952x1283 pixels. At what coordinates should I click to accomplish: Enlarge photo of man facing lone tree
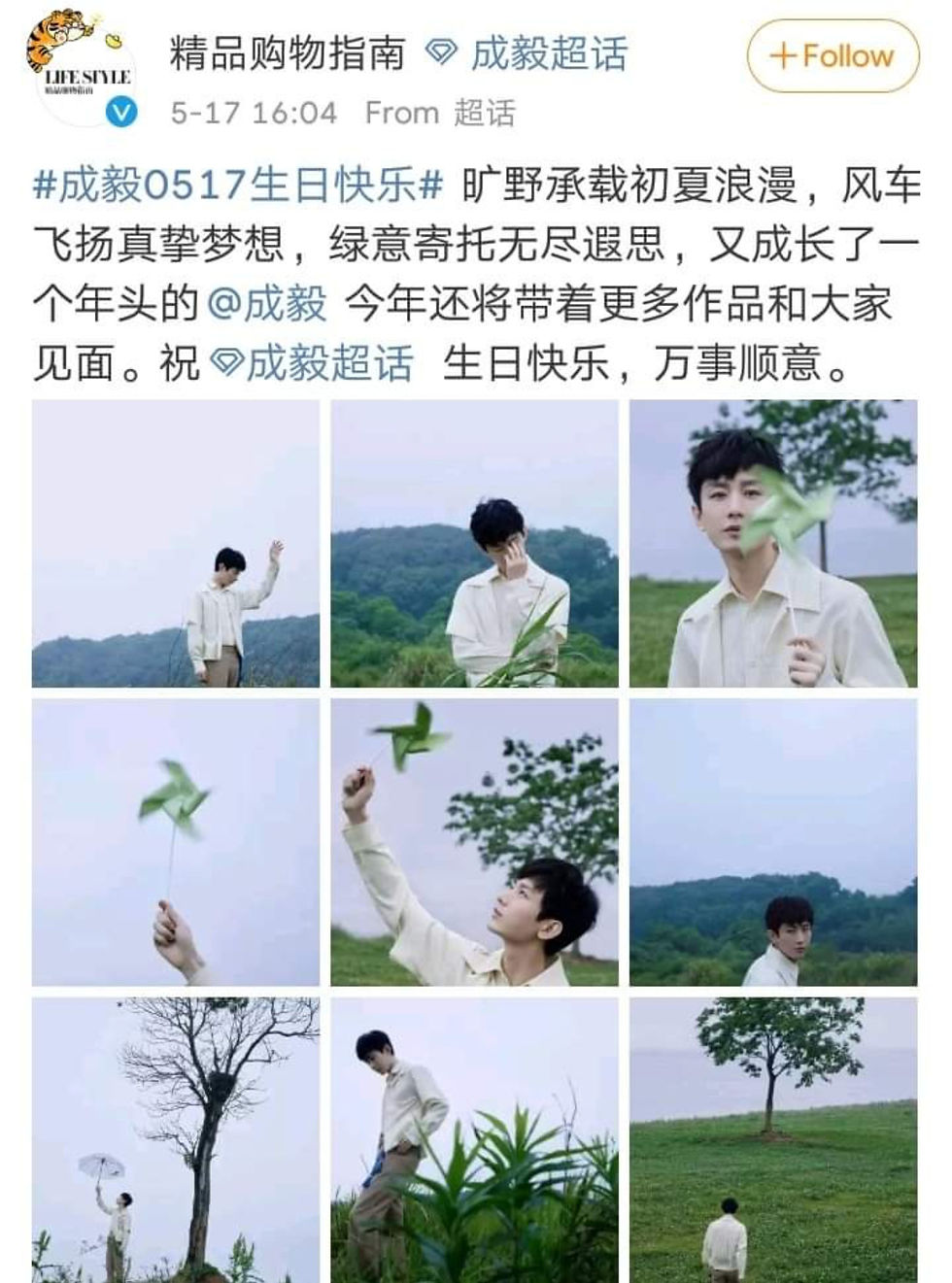(x=773, y=1140)
